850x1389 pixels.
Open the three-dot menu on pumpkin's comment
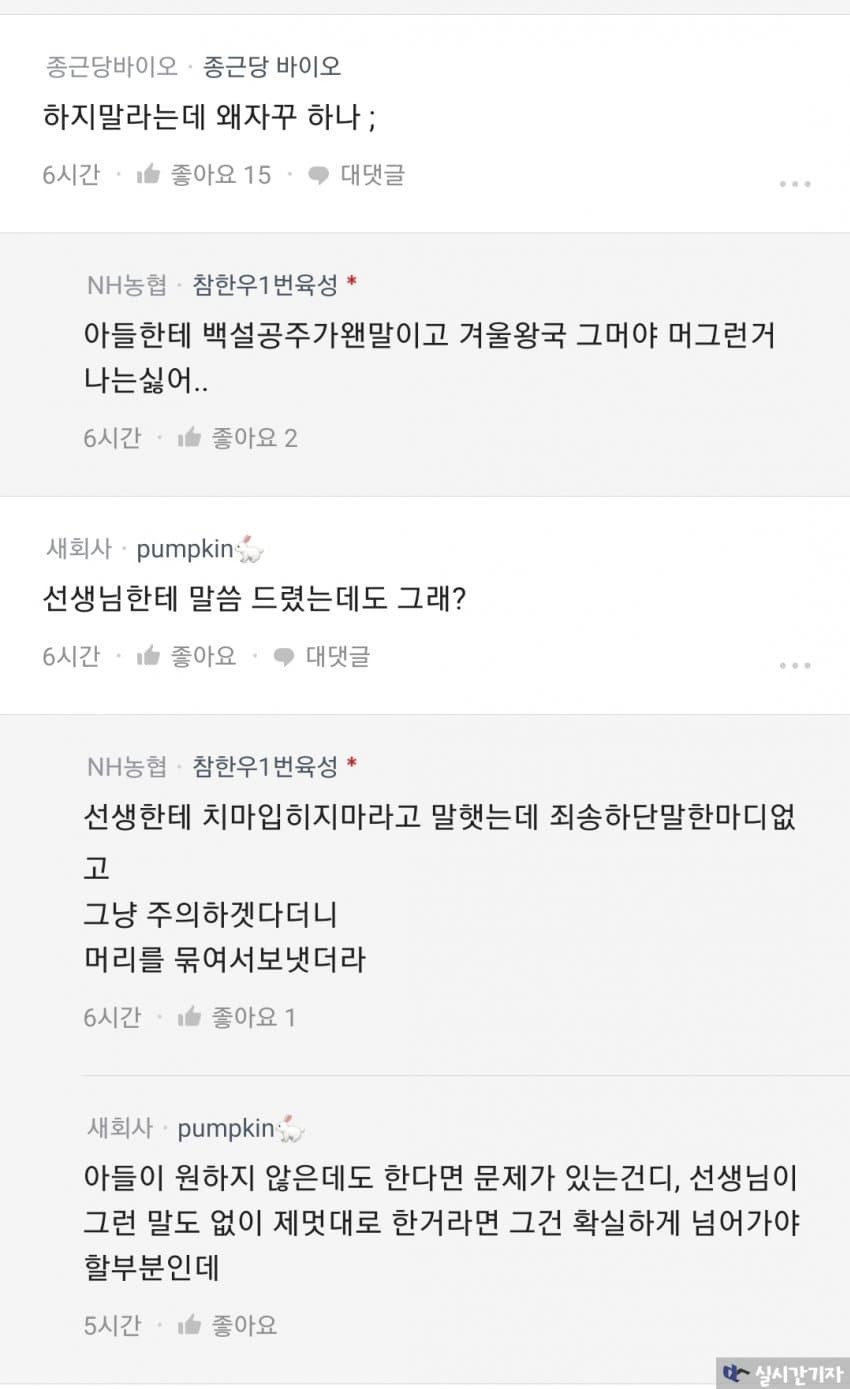pos(795,665)
